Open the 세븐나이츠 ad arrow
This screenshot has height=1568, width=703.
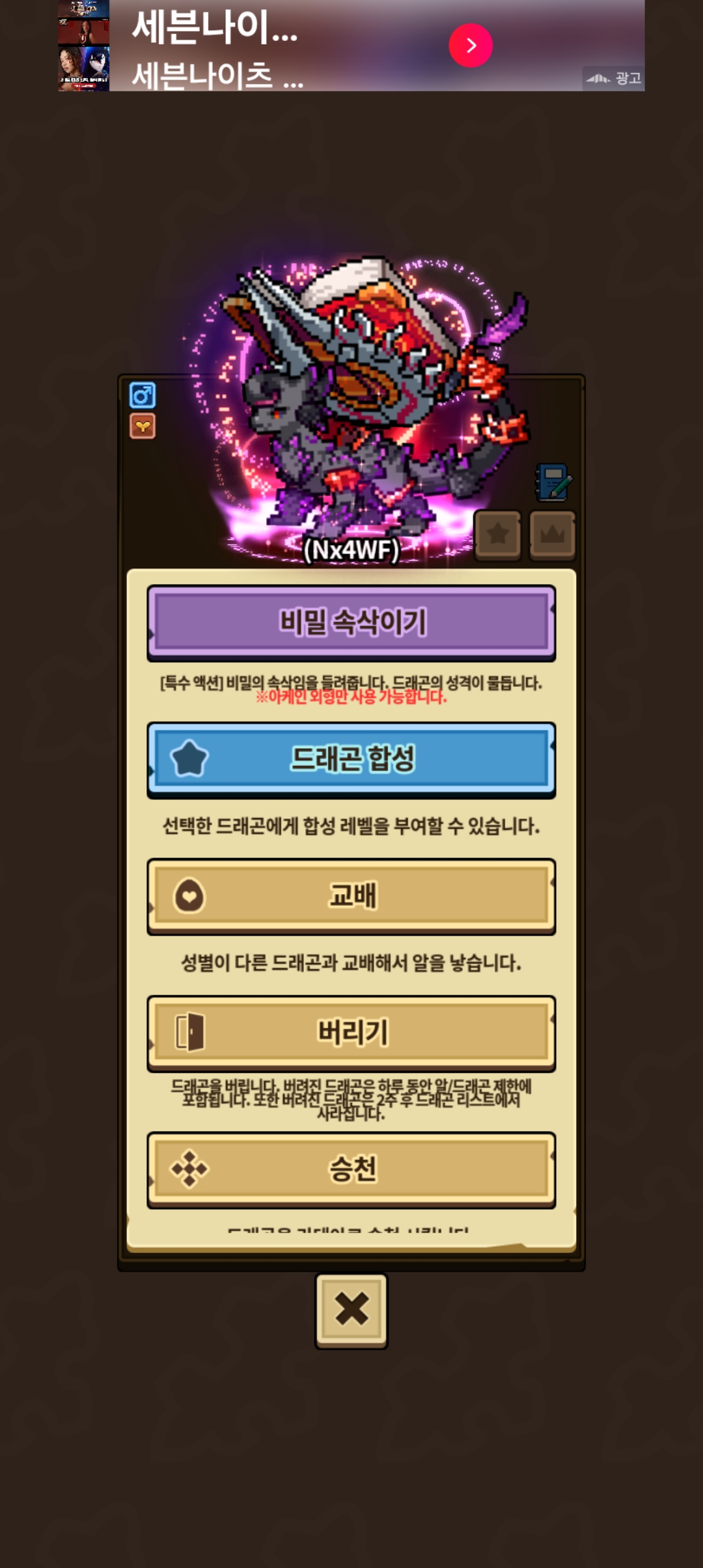point(471,46)
